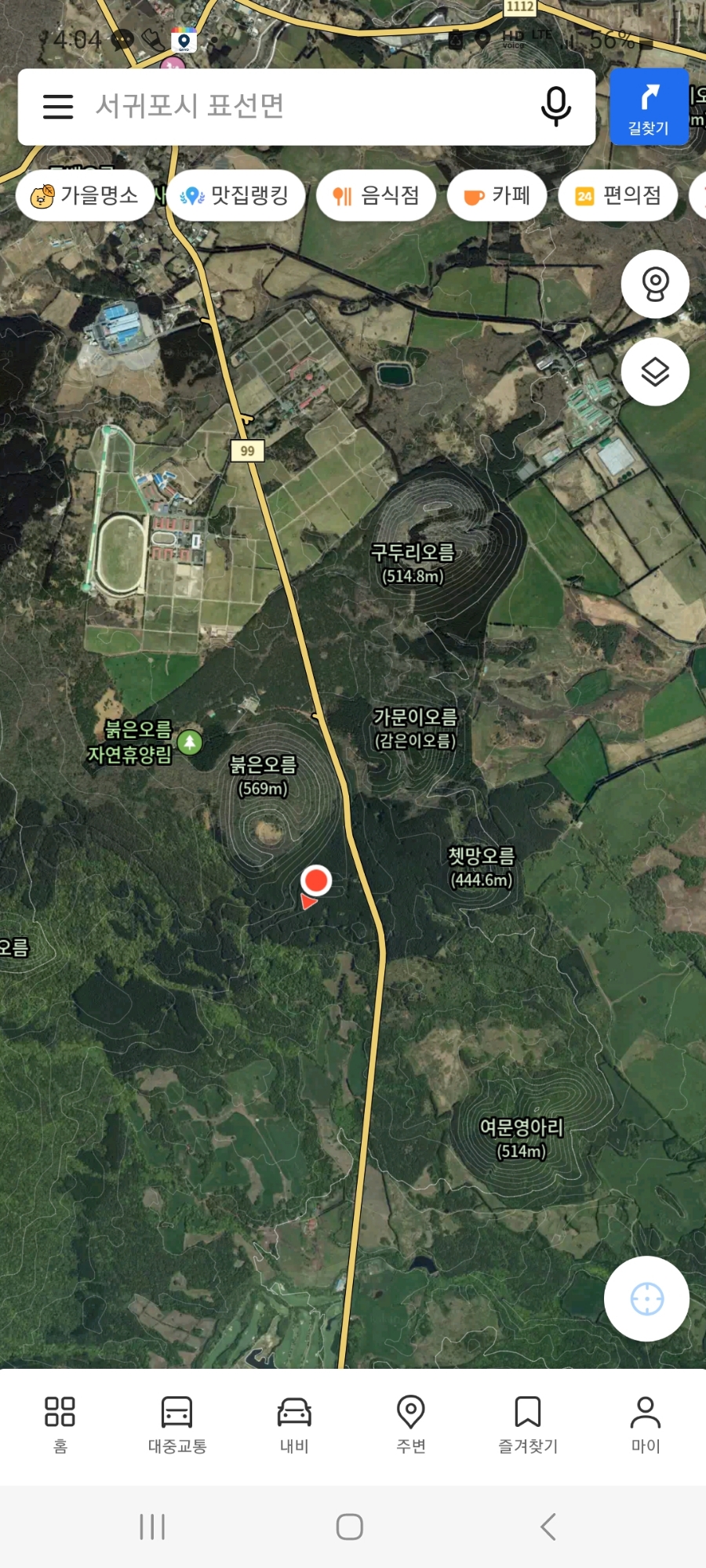Screen dimensions: 706x1568
Task: Center the map on my location
Action: [x=646, y=1299]
